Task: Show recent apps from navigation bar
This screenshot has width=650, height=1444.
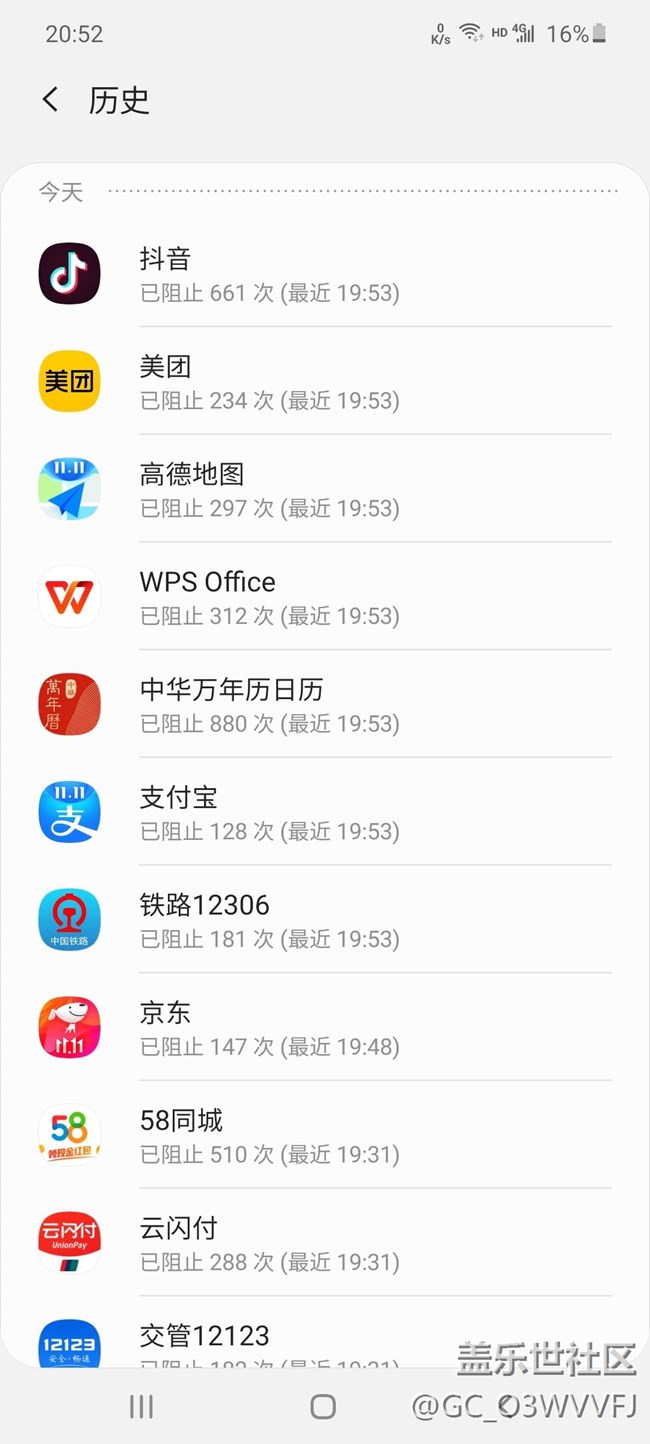Action: [141, 1407]
